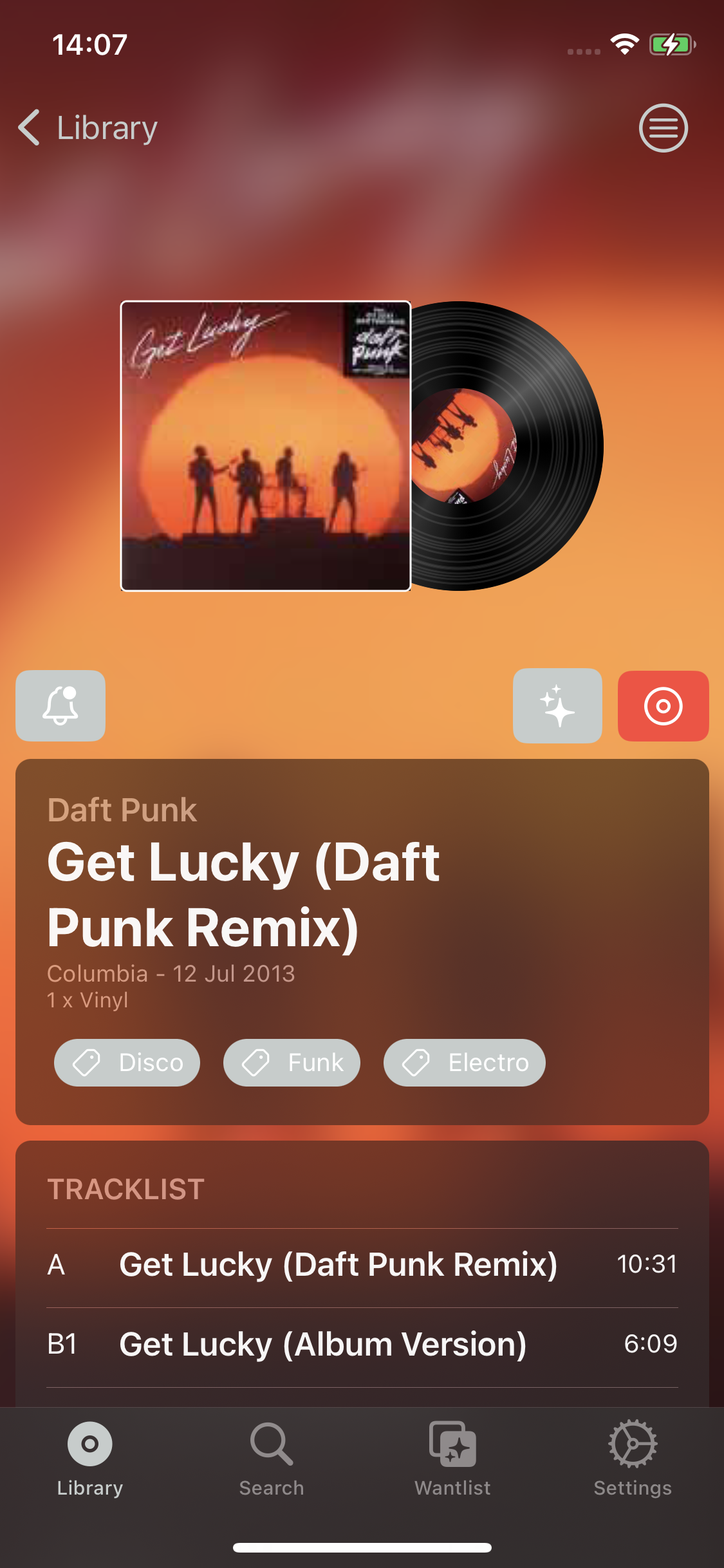This screenshot has height=1568, width=724.
Task: Switch to the Search tab
Action: [271, 1459]
